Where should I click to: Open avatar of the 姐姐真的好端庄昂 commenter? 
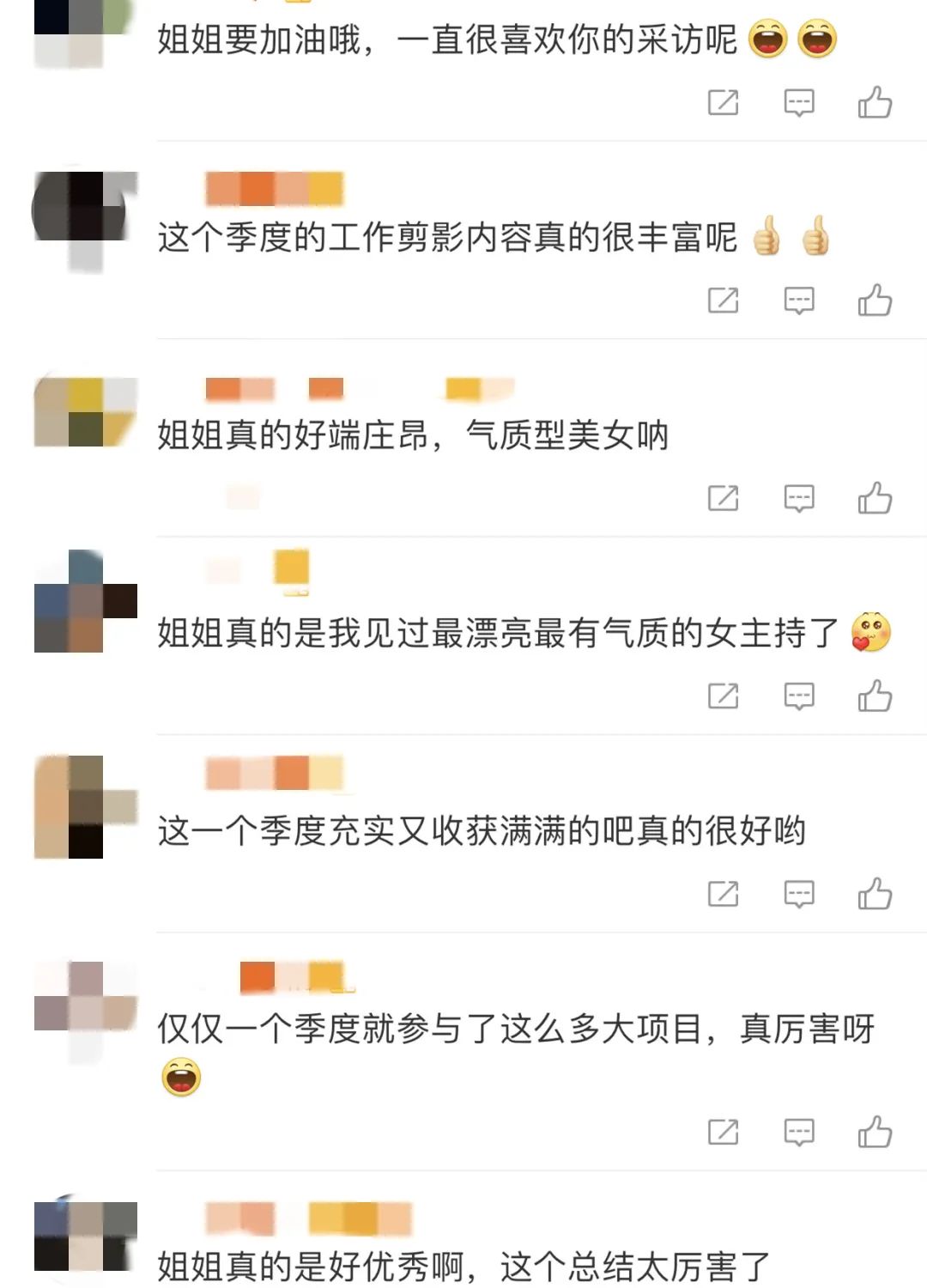tap(85, 412)
